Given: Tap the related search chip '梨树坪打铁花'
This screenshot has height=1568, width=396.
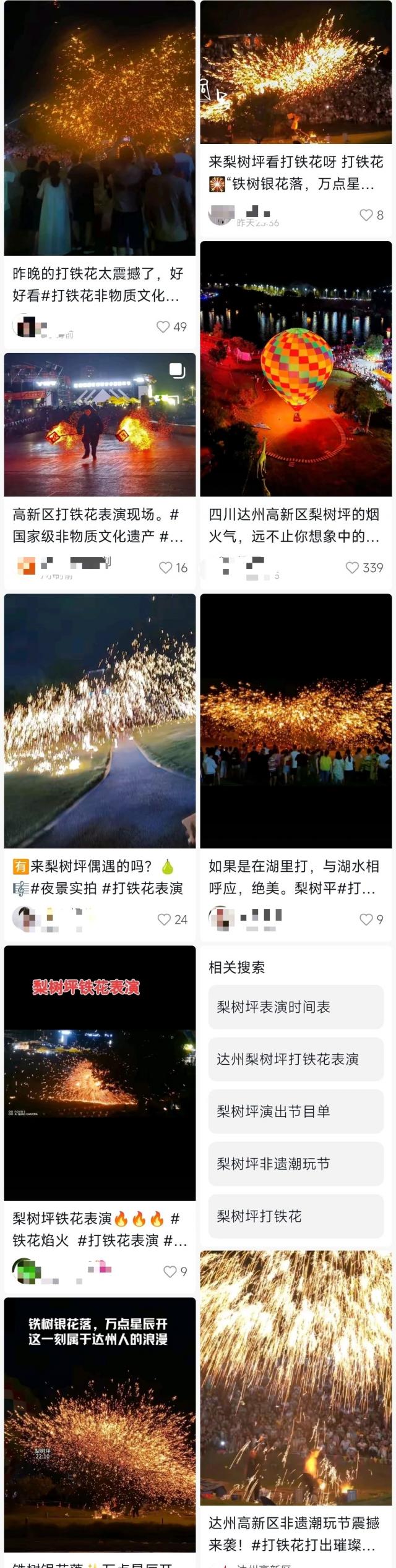Looking at the screenshot, I should click(296, 1216).
